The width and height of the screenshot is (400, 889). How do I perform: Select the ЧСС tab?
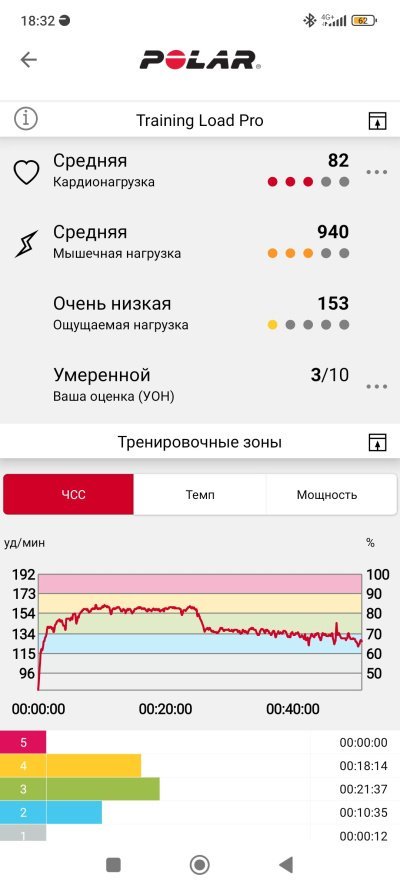(69, 494)
